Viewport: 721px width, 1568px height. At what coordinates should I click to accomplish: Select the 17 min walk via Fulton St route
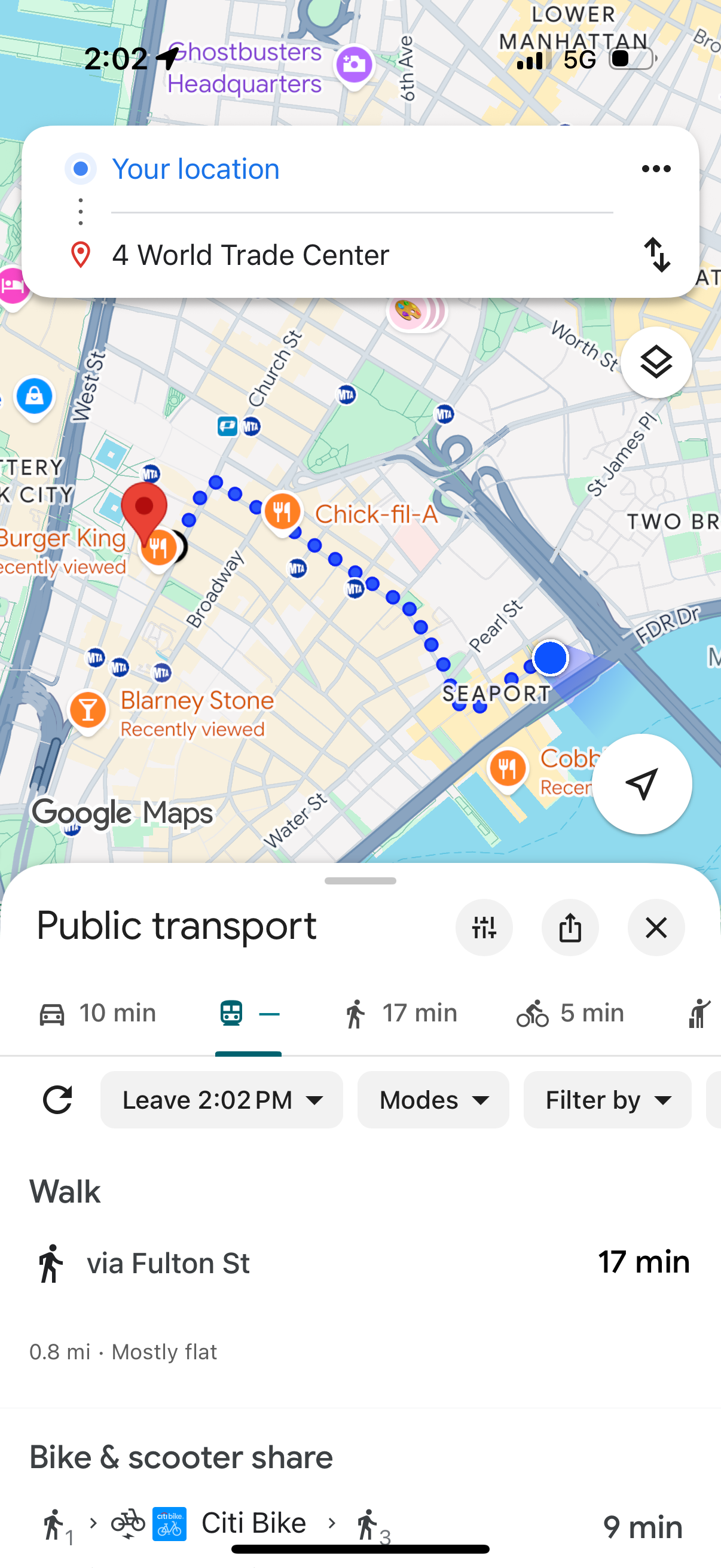click(360, 1263)
